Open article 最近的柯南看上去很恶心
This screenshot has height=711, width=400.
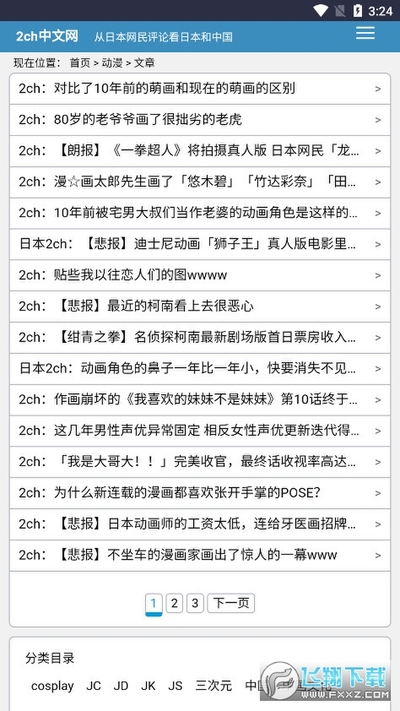(x=200, y=307)
